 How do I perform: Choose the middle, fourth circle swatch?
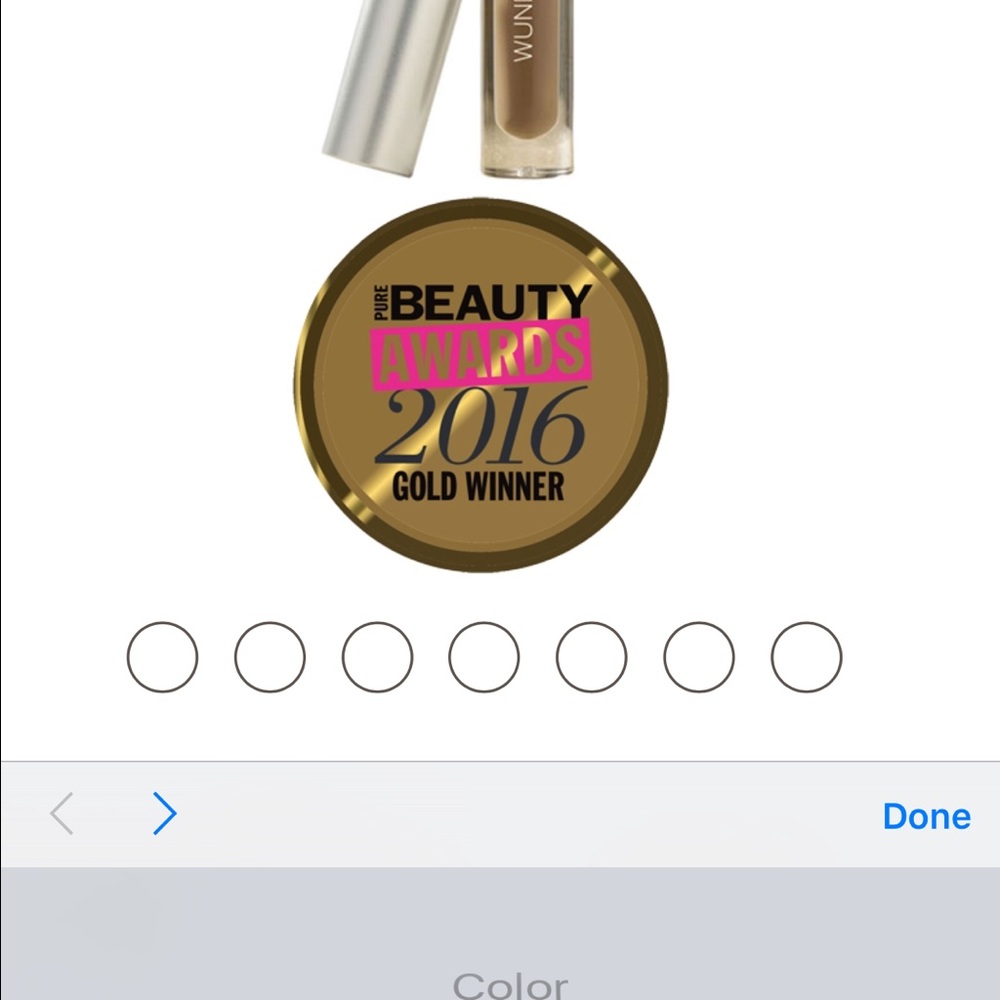point(484,657)
